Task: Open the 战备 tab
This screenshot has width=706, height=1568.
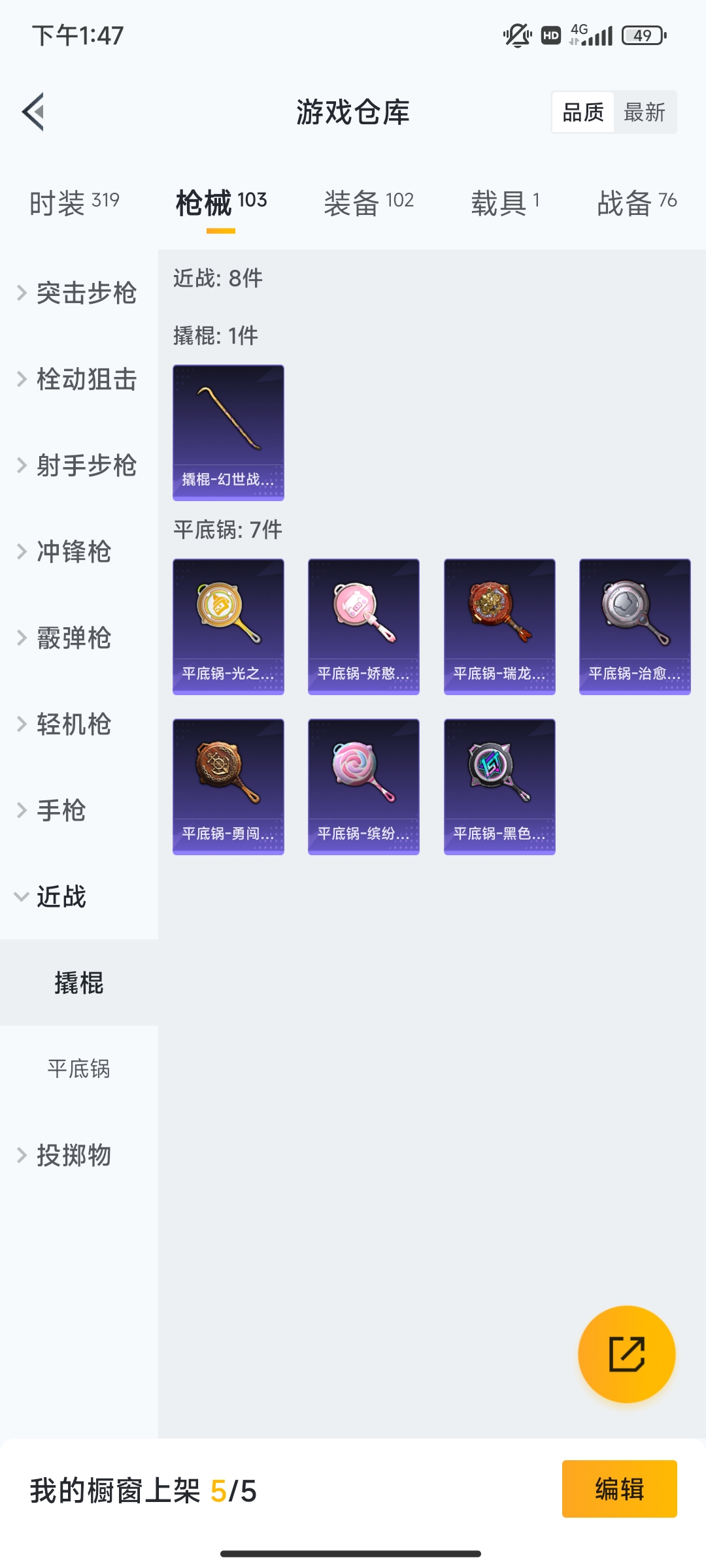Action: 637,202
